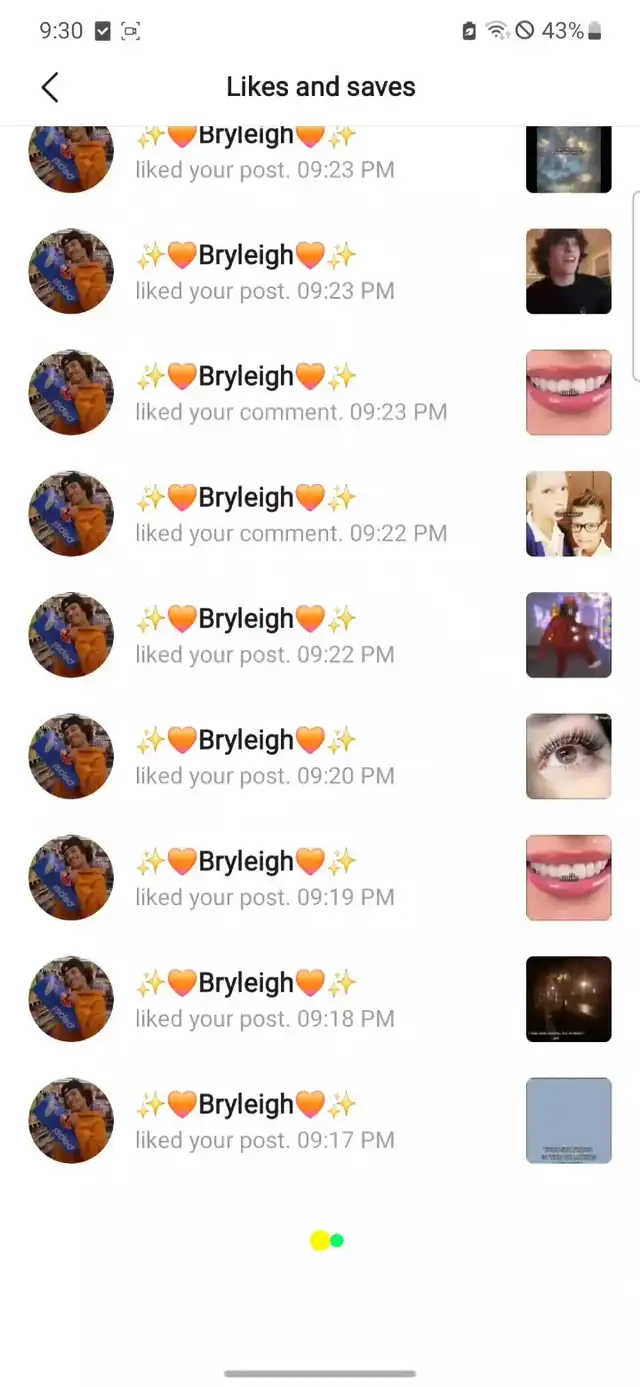Open Bryleigh's avatar in the 09:17 PM row

click(71, 1121)
